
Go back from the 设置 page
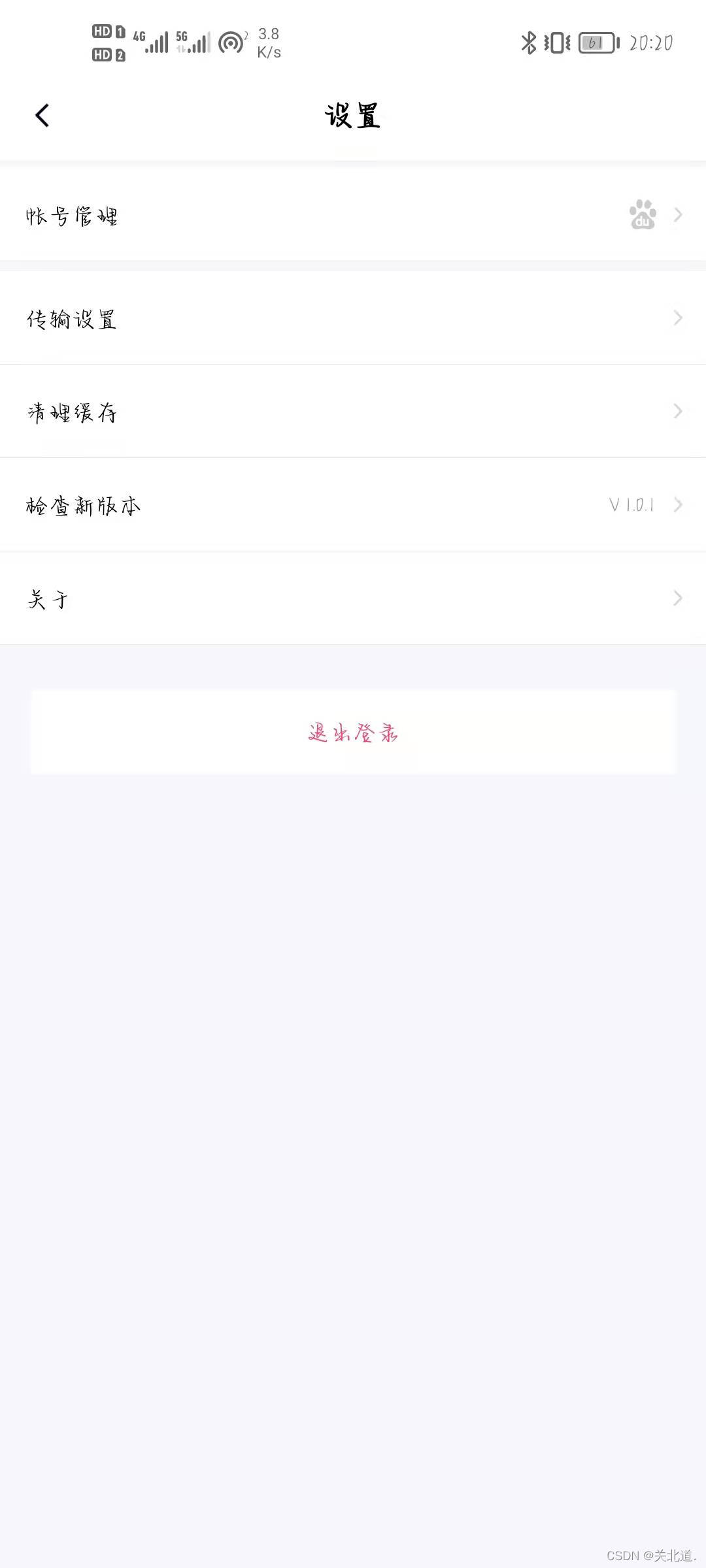click(x=42, y=116)
